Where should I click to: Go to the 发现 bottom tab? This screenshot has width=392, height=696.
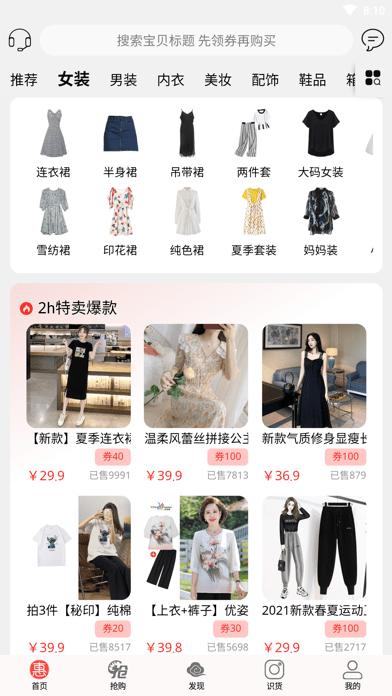click(x=196, y=675)
